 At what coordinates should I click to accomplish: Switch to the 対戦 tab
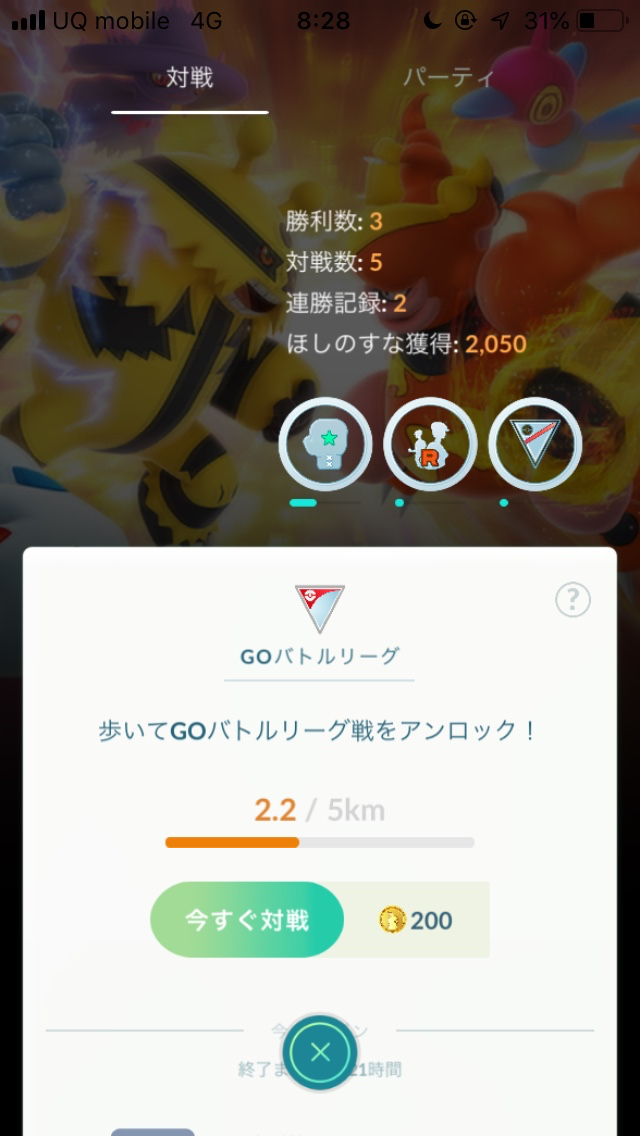tap(189, 79)
